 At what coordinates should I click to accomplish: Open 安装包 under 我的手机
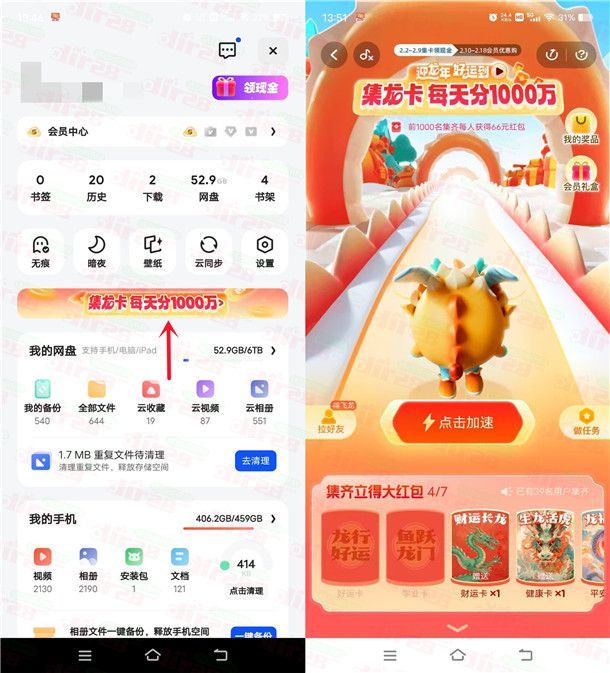click(133, 565)
